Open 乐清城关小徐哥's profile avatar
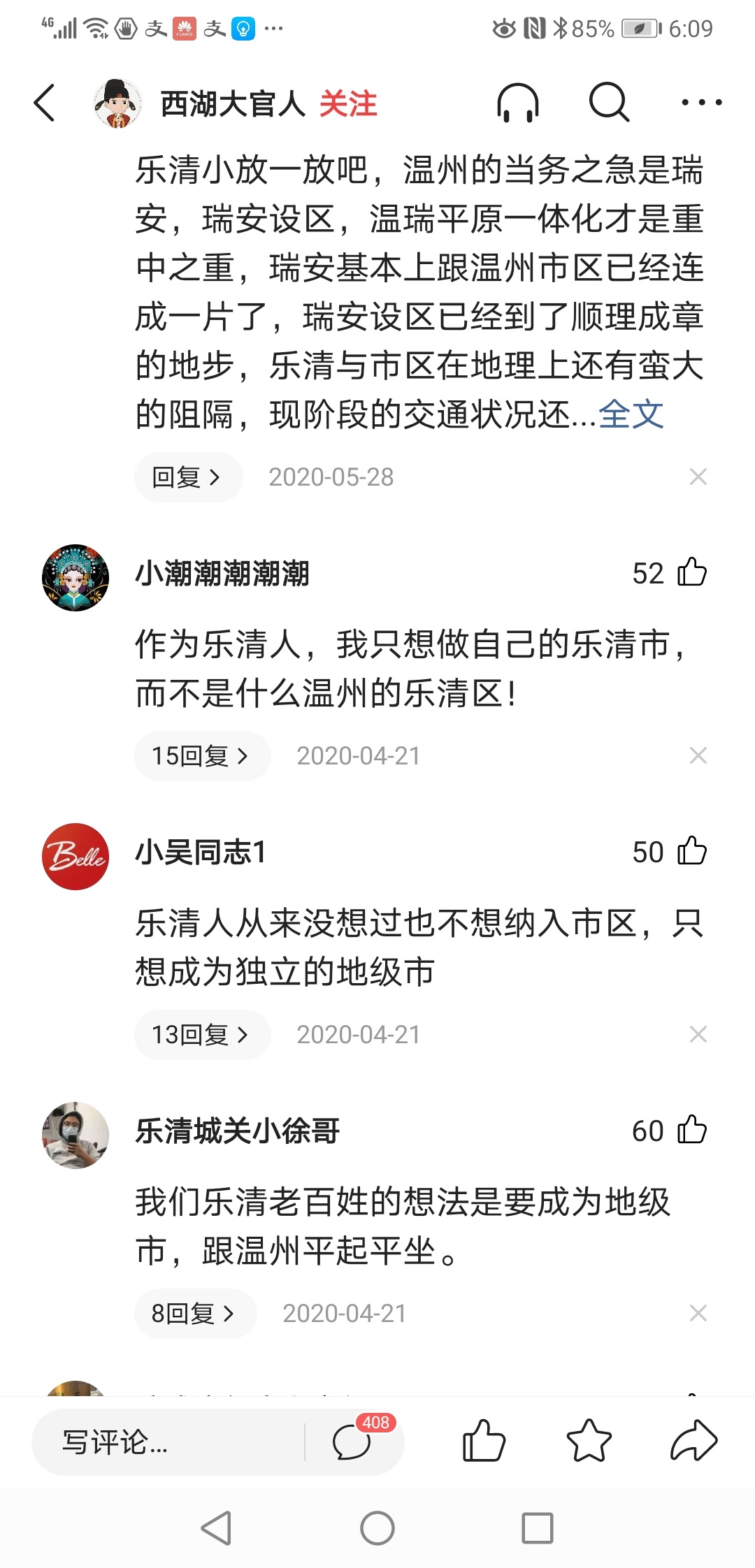Viewport: 755px width, 1568px height. click(75, 1135)
